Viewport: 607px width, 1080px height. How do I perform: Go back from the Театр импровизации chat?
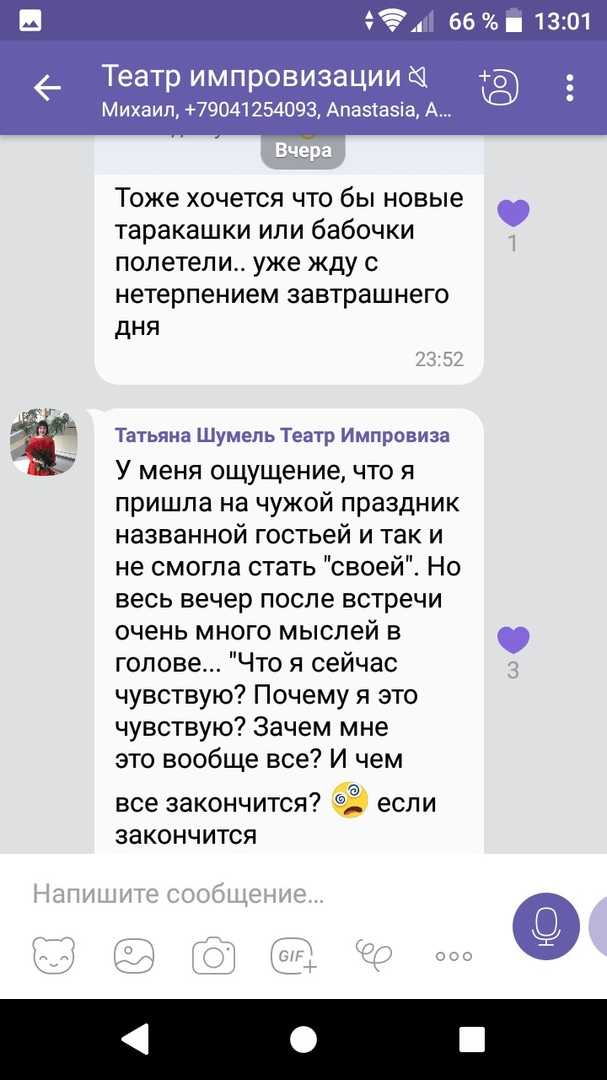(x=48, y=88)
